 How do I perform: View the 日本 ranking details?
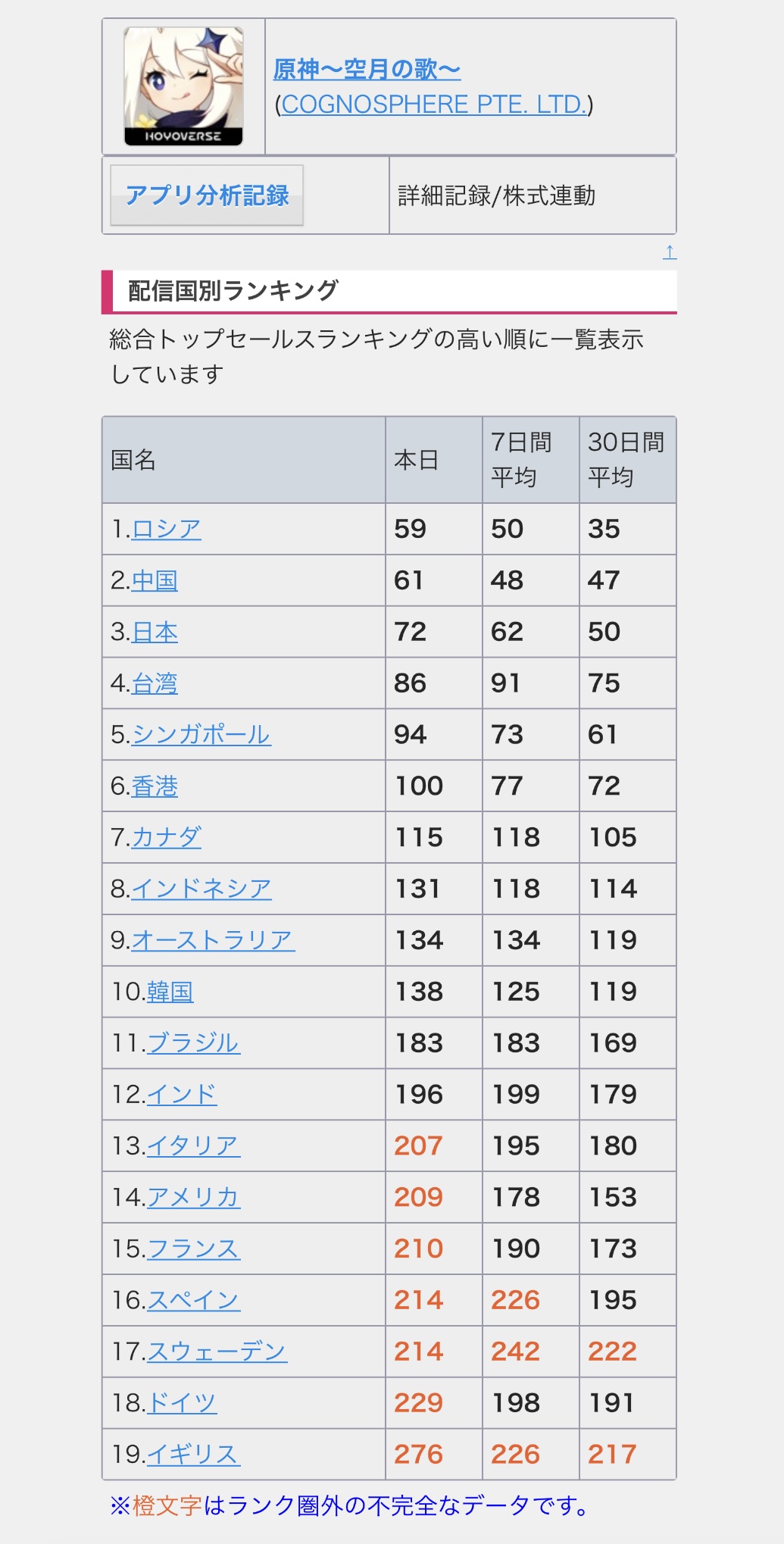155,632
